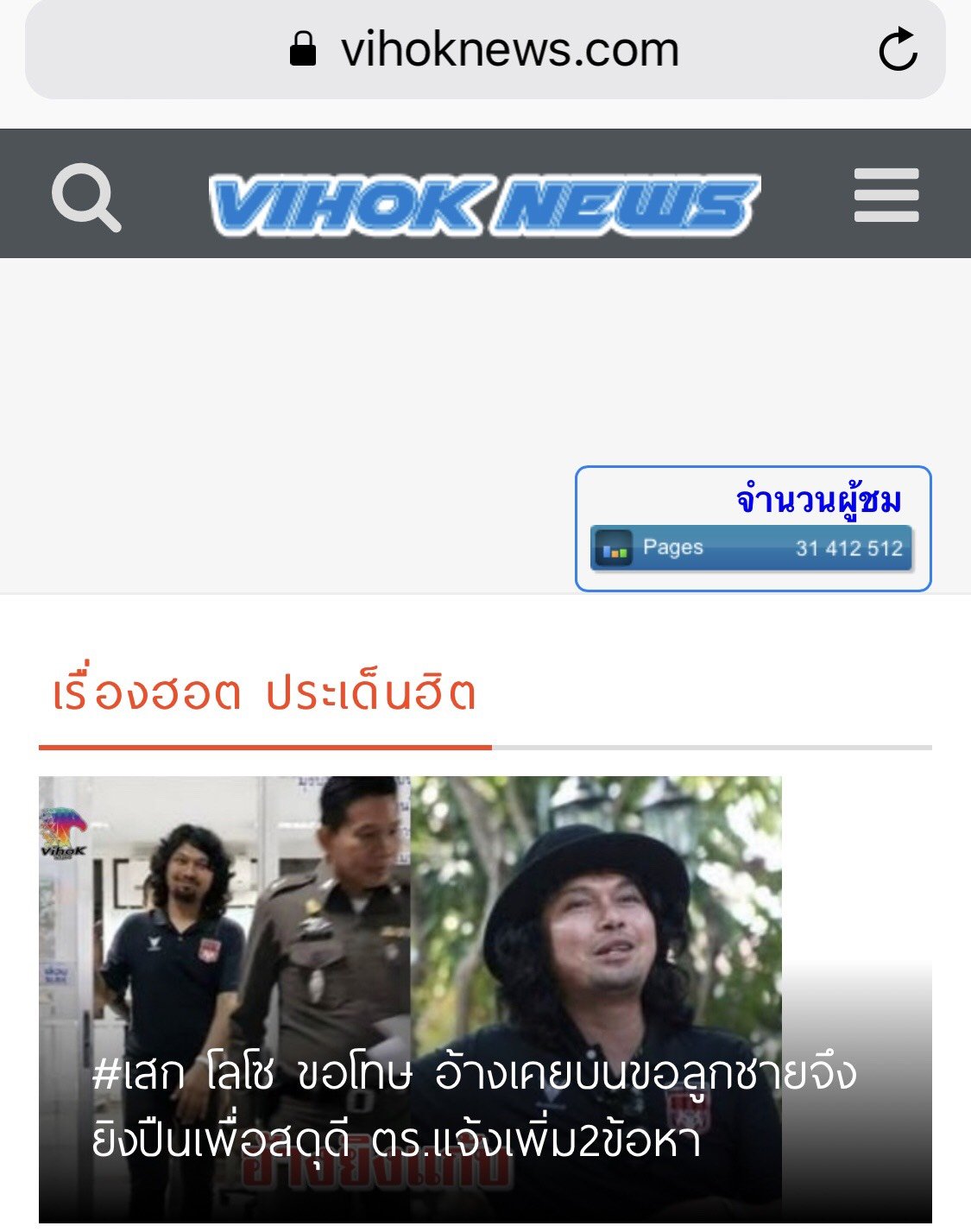Tap the Vihok News logo

click(x=484, y=205)
